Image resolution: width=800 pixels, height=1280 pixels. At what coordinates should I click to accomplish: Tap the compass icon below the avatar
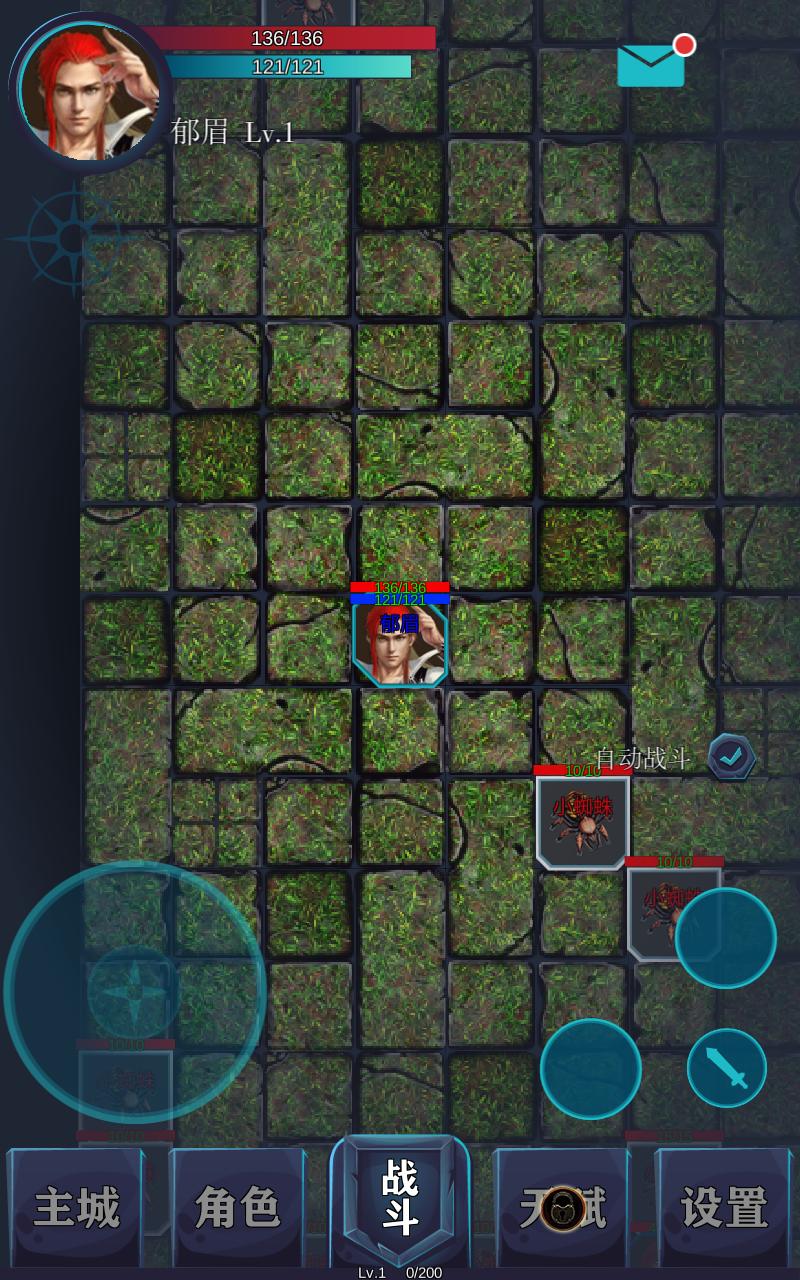tap(74, 239)
